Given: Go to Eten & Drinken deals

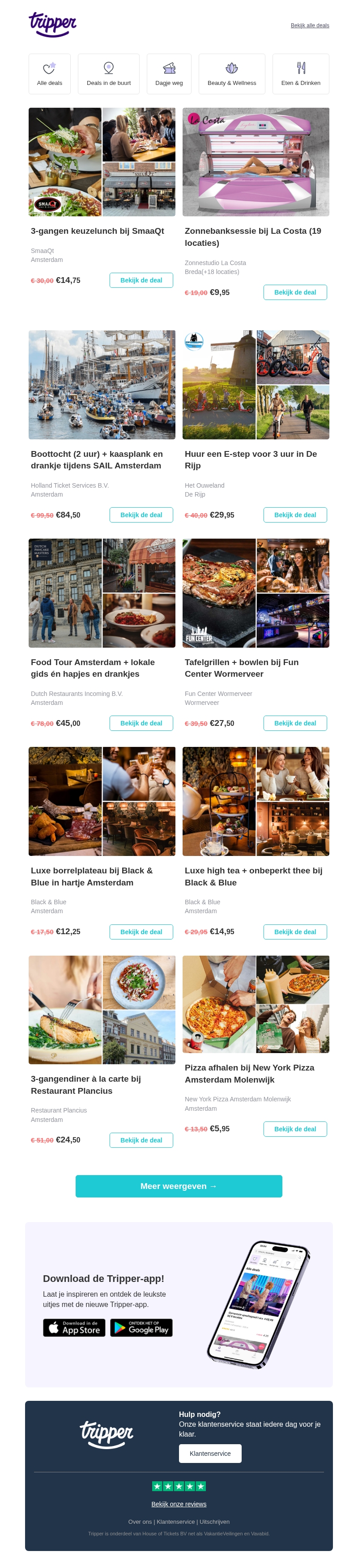Looking at the screenshot, I should pos(301,74).
